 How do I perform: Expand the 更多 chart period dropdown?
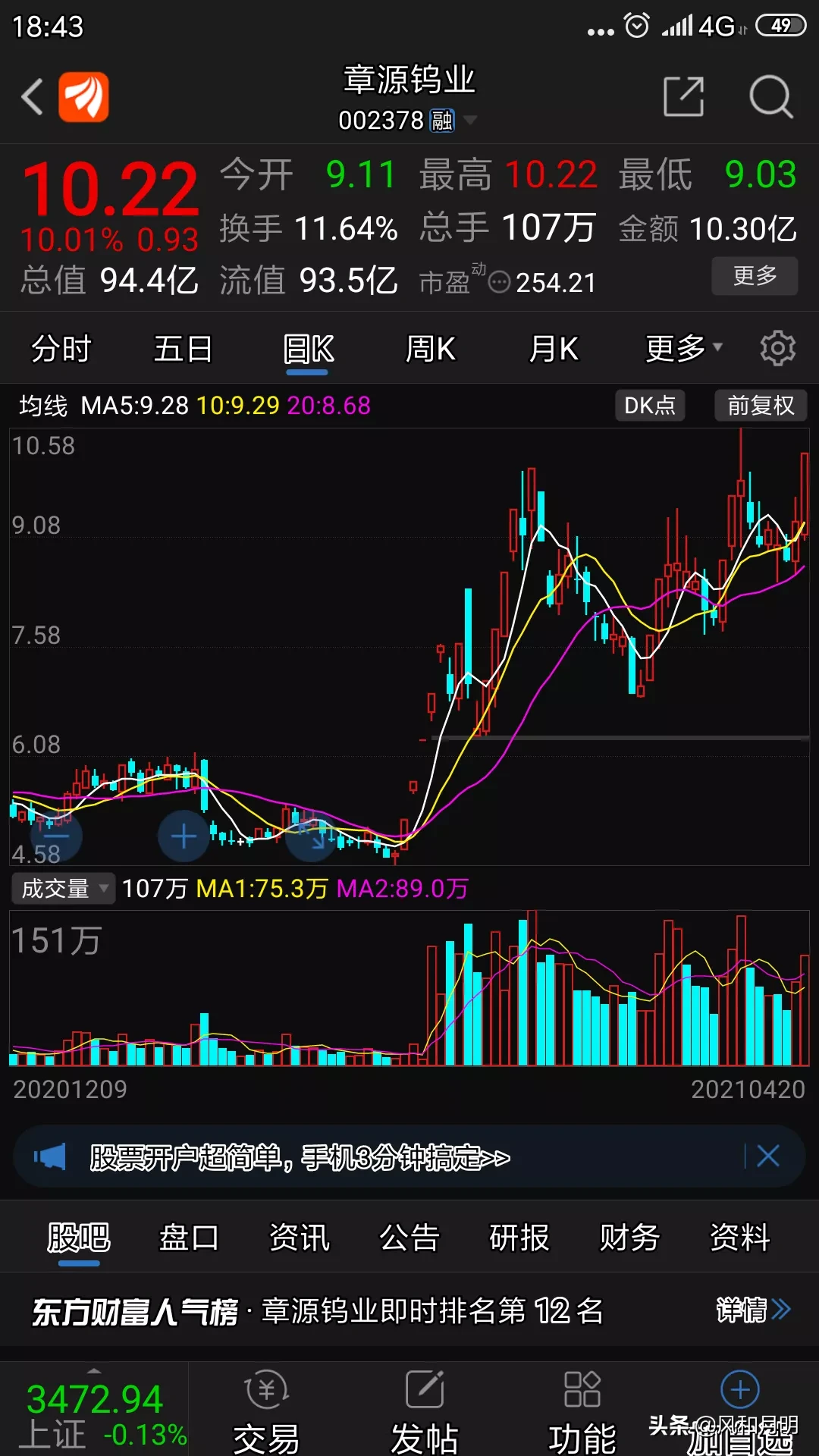click(x=682, y=349)
